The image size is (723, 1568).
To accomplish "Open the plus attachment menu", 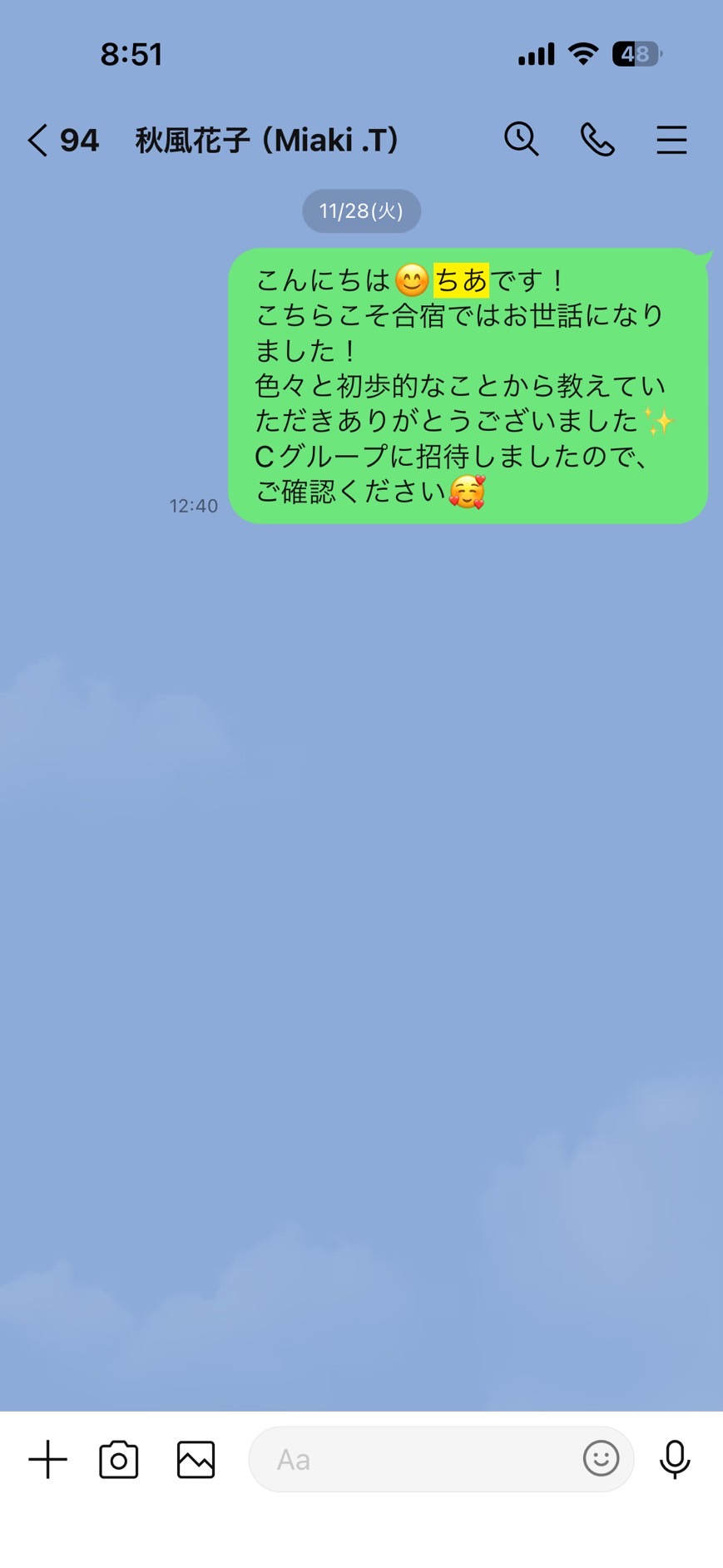I will pos(48,1459).
